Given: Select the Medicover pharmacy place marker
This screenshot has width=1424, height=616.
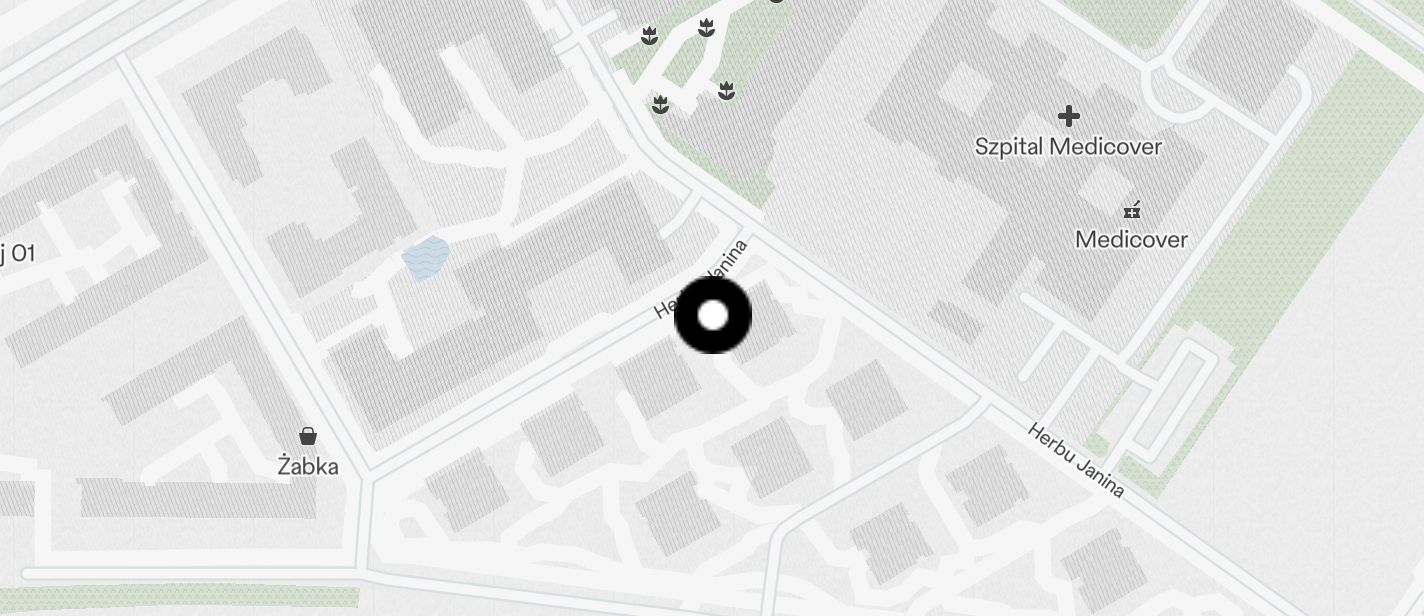Looking at the screenshot, I should click(x=1132, y=211).
